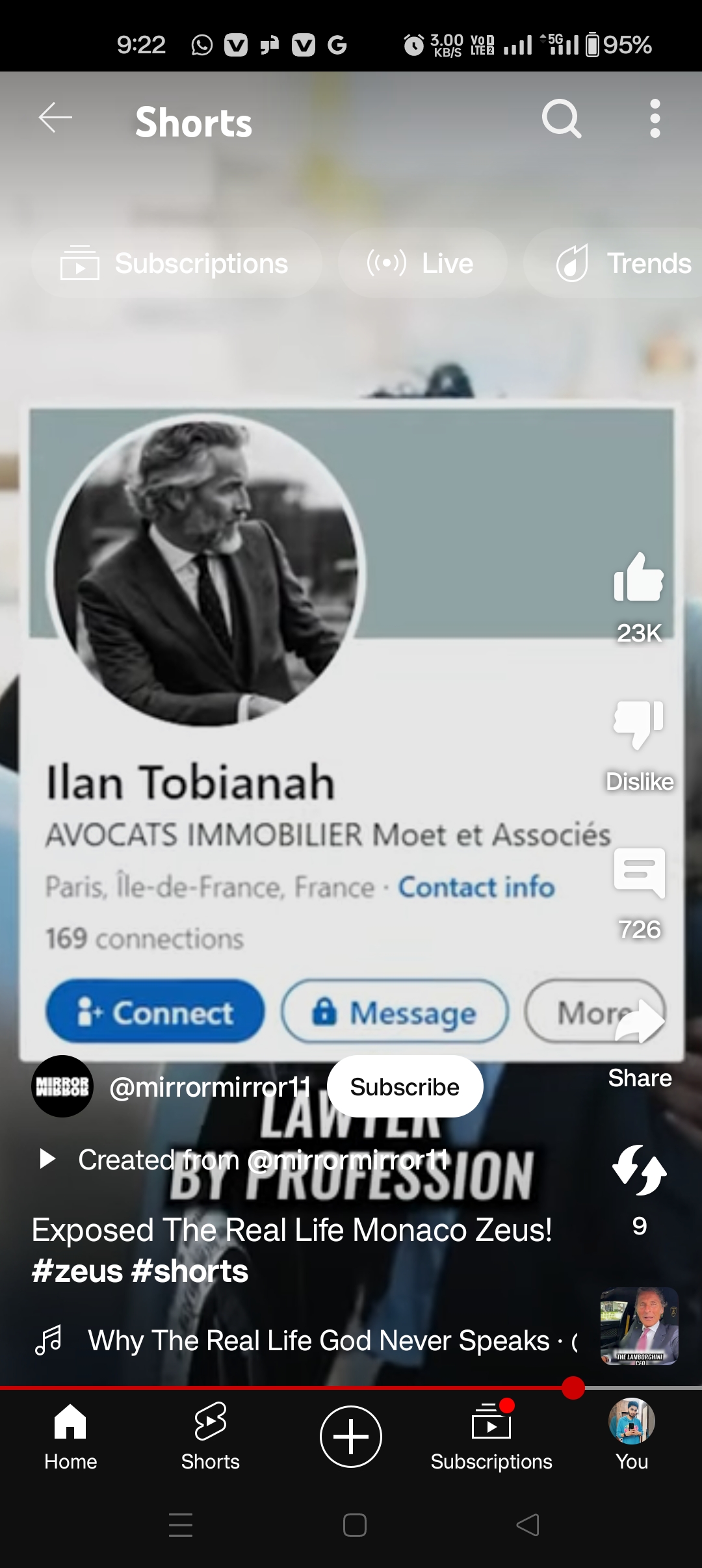Tap the system back button
This screenshot has width=702, height=1568.
[528, 1525]
